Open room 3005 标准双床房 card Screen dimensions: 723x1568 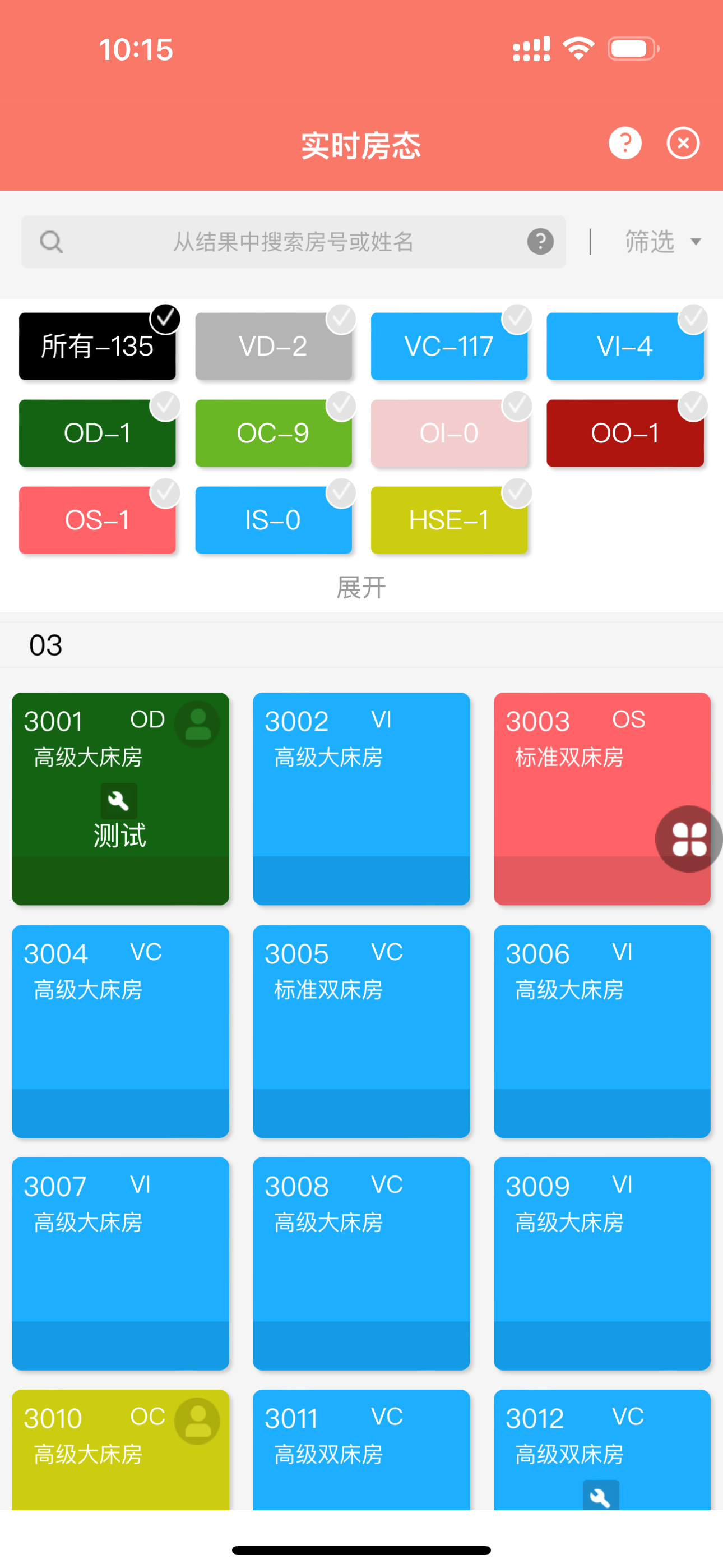[361, 1031]
